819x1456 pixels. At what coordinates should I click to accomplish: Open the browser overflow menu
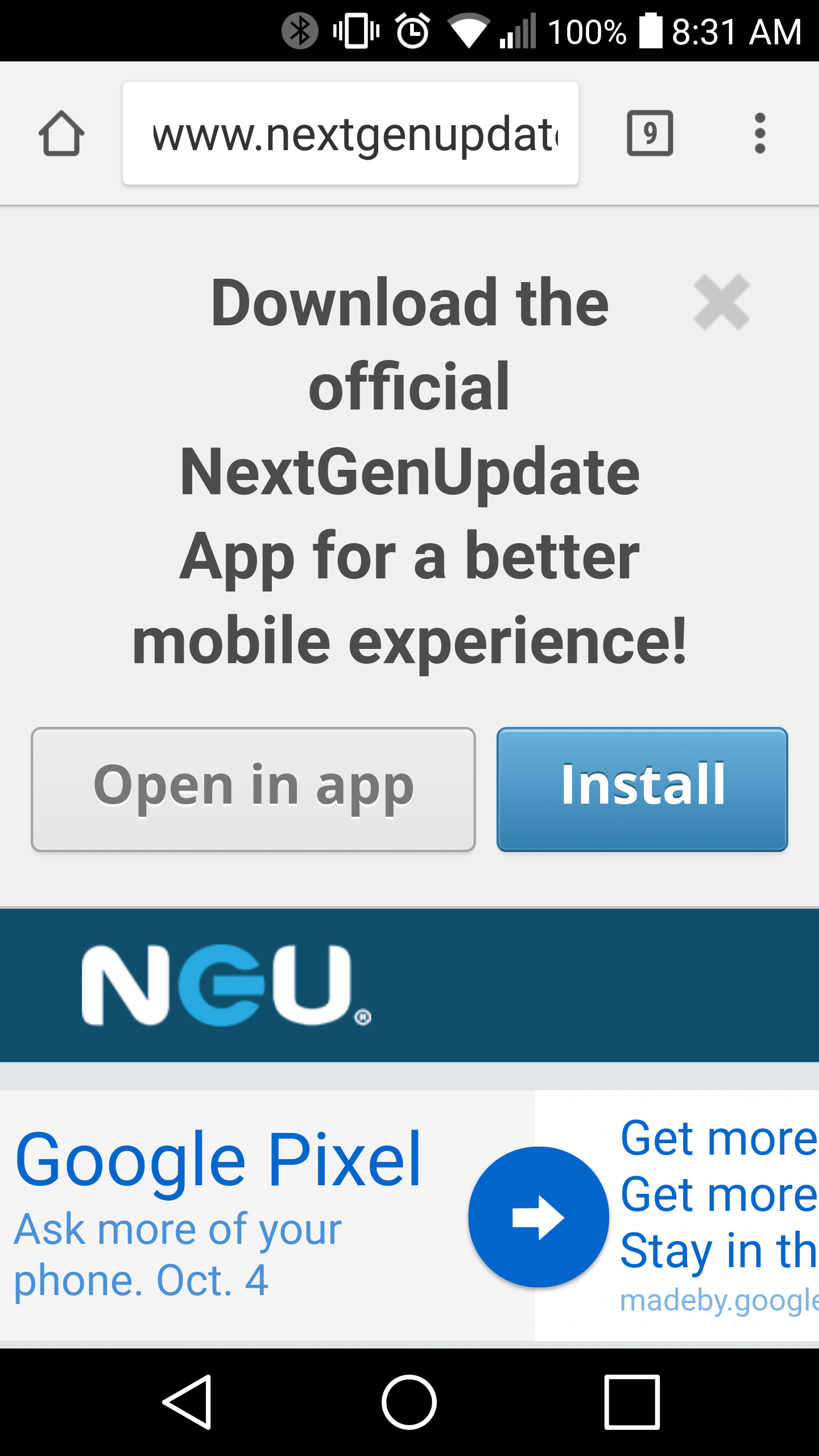[760, 133]
